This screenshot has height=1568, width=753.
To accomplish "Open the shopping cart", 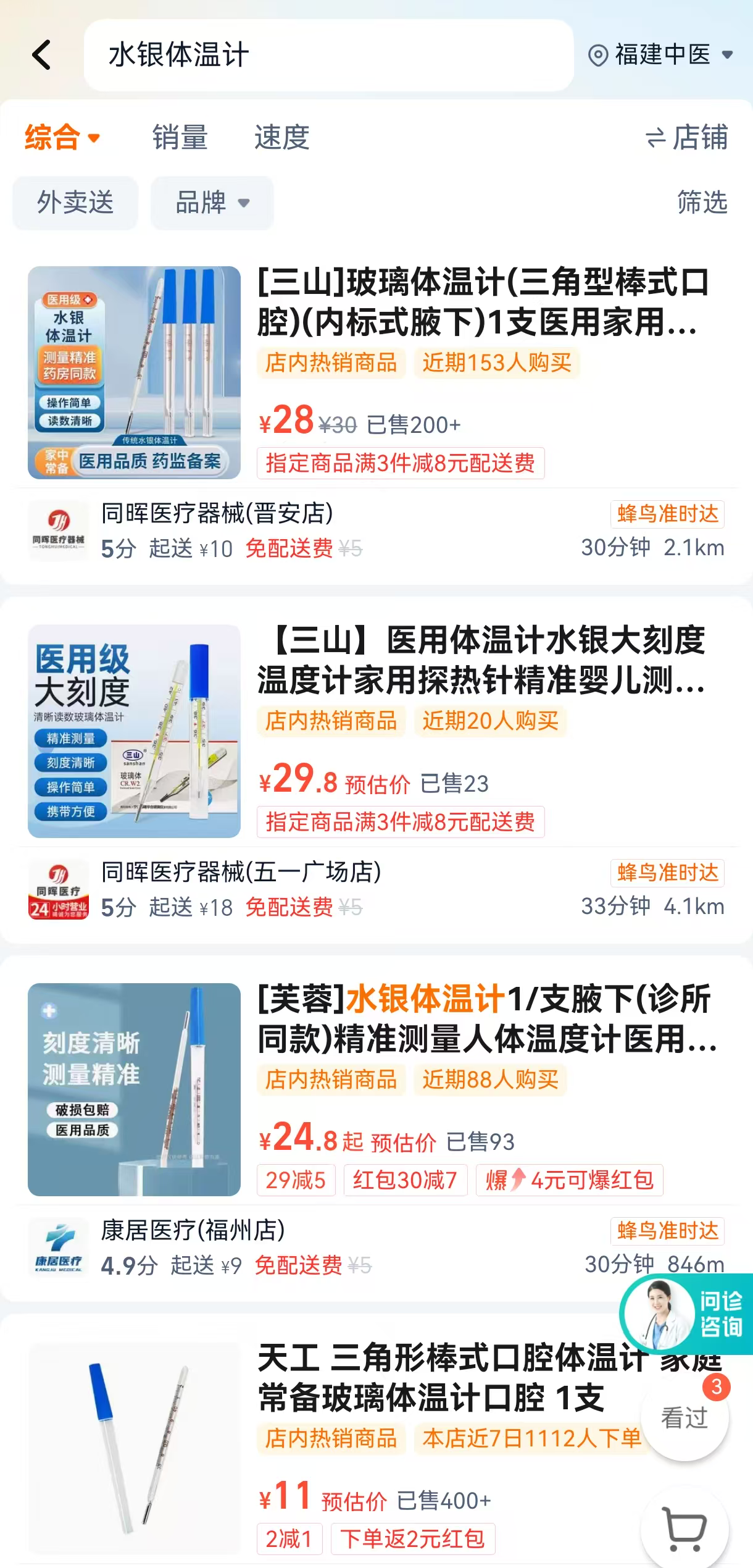I will tap(684, 1529).
